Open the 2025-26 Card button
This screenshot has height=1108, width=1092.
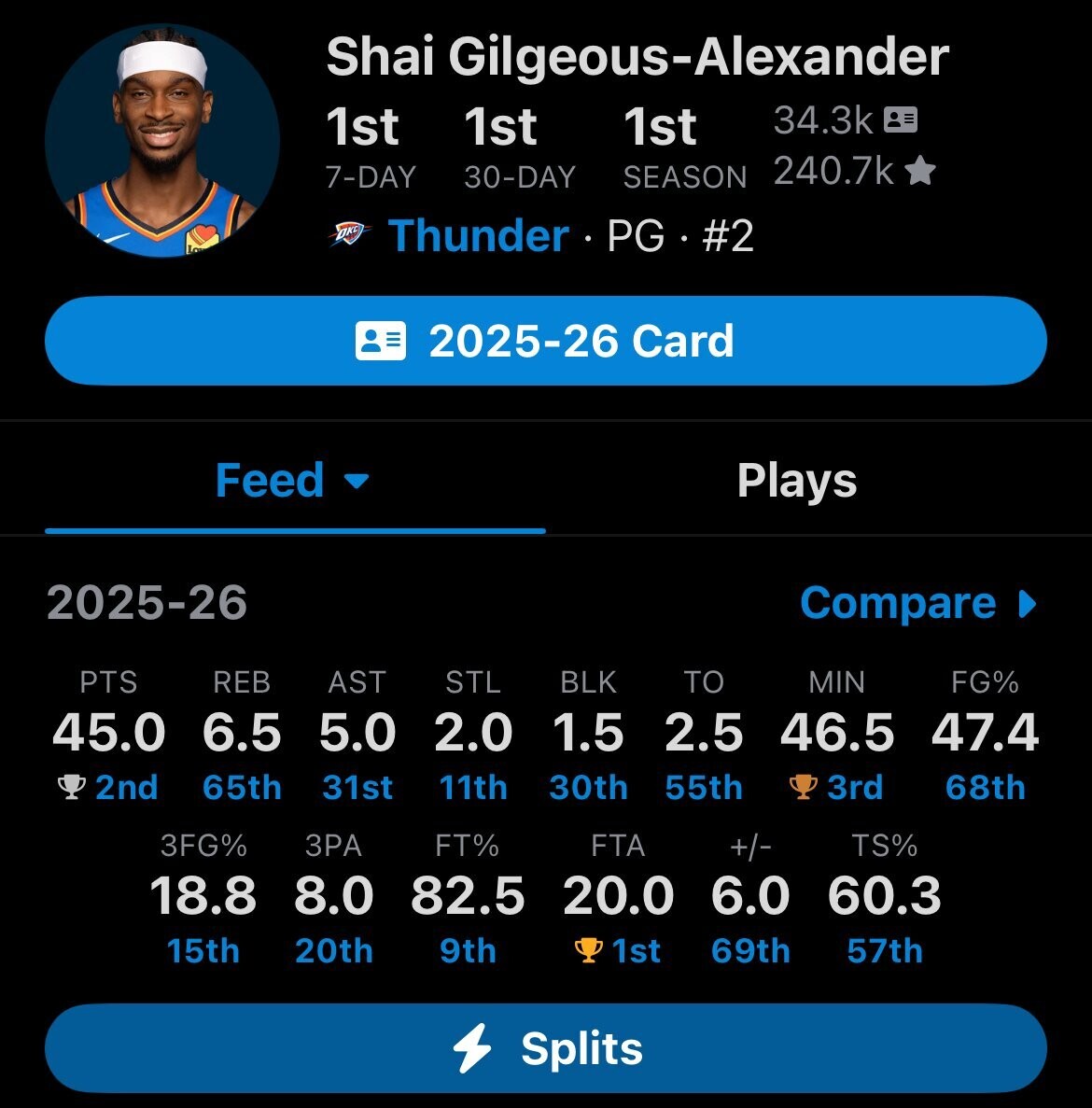545,341
